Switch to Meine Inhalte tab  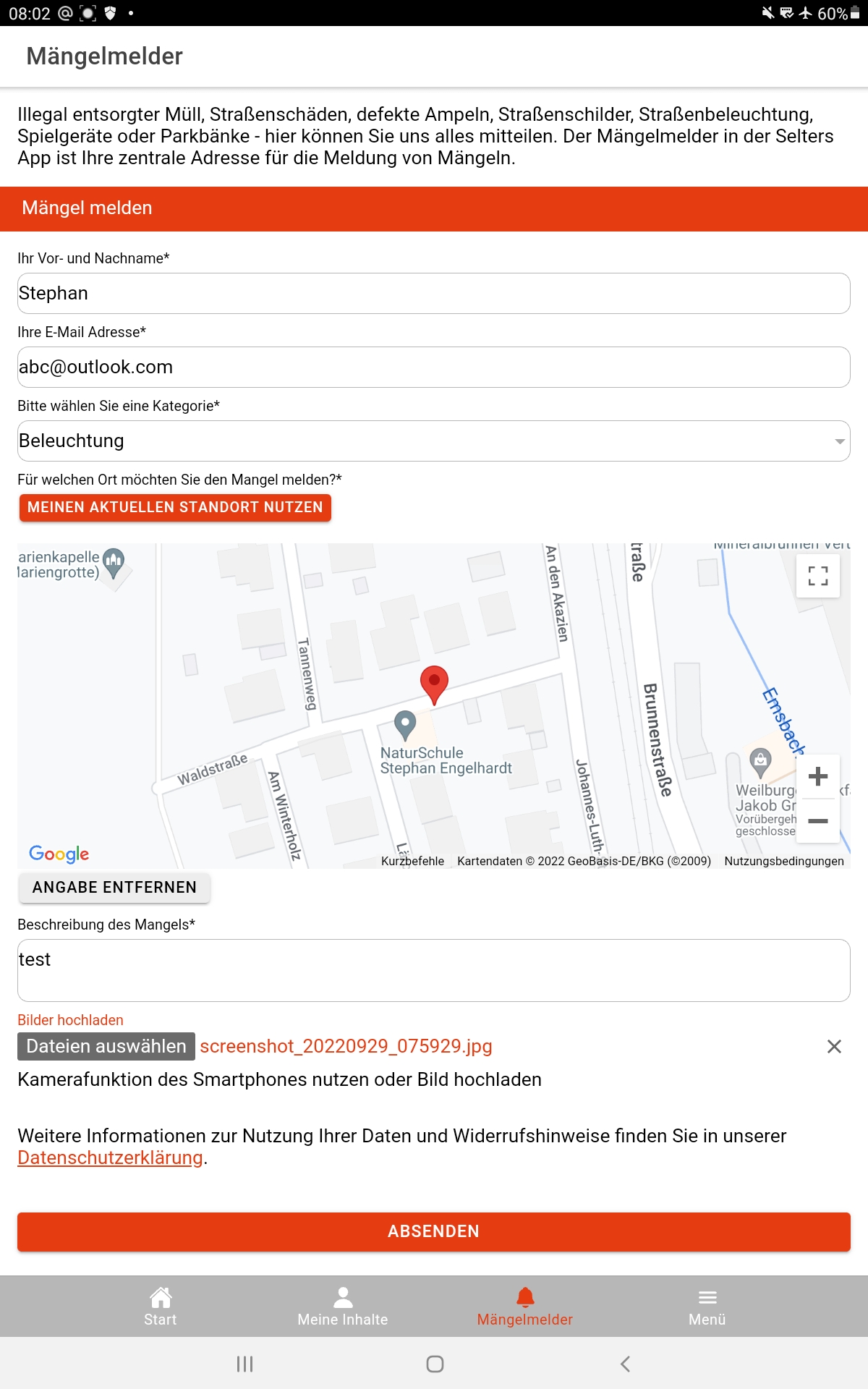[x=343, y=1307]
